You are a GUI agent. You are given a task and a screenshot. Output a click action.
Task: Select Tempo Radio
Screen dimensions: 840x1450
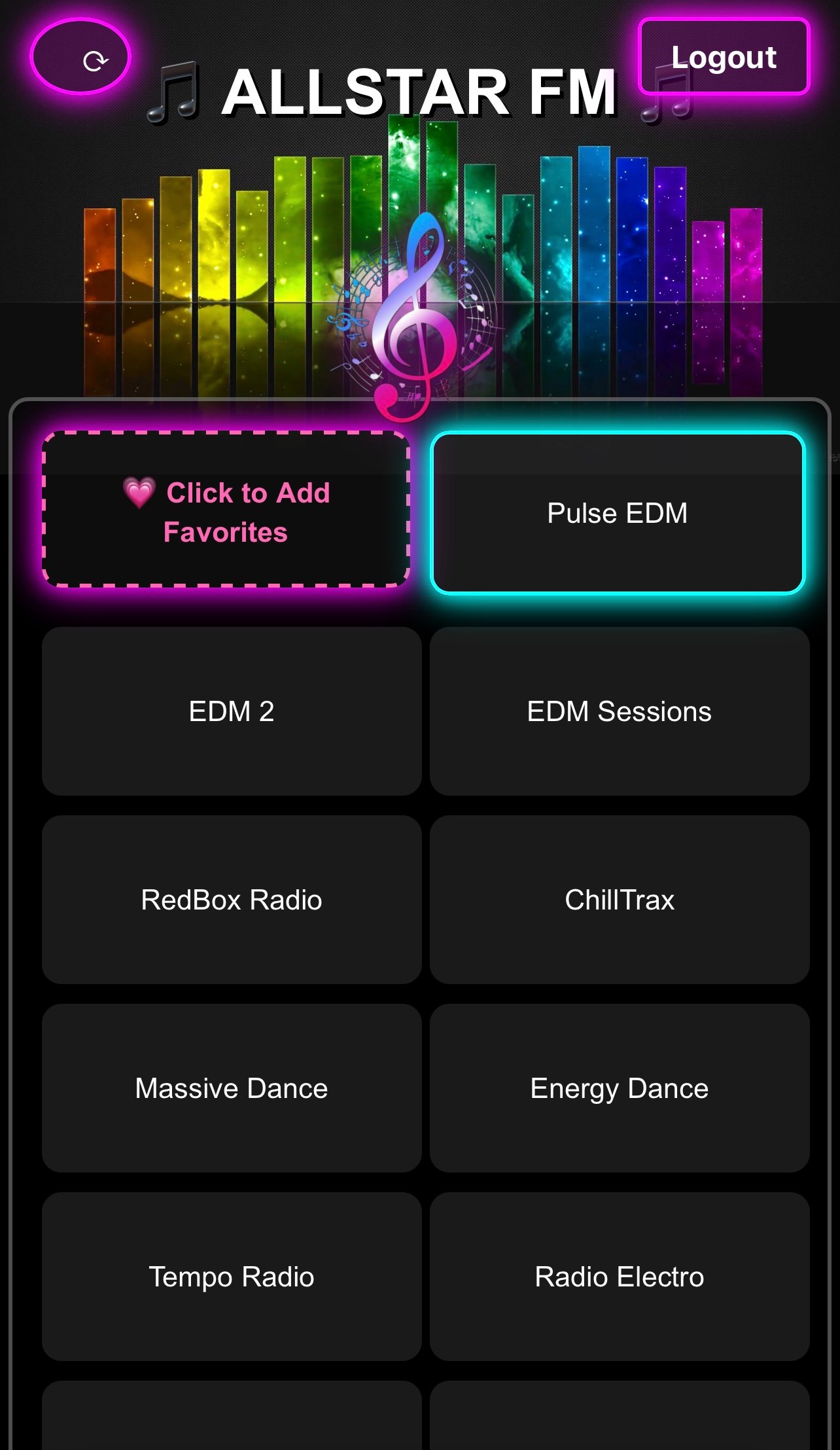(x=232, y=1277)
